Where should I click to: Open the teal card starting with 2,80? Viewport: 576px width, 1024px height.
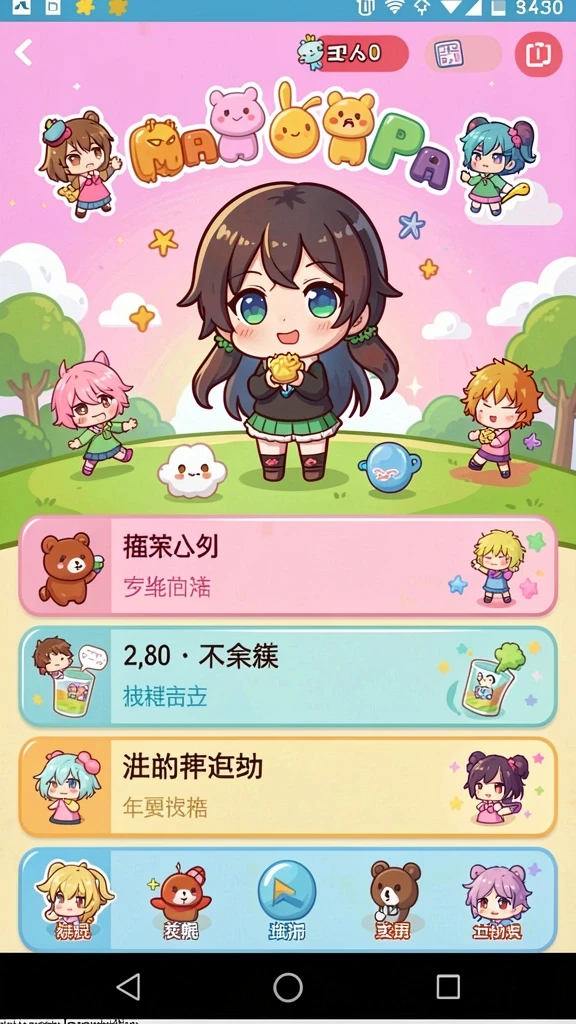tap(288, 677)
